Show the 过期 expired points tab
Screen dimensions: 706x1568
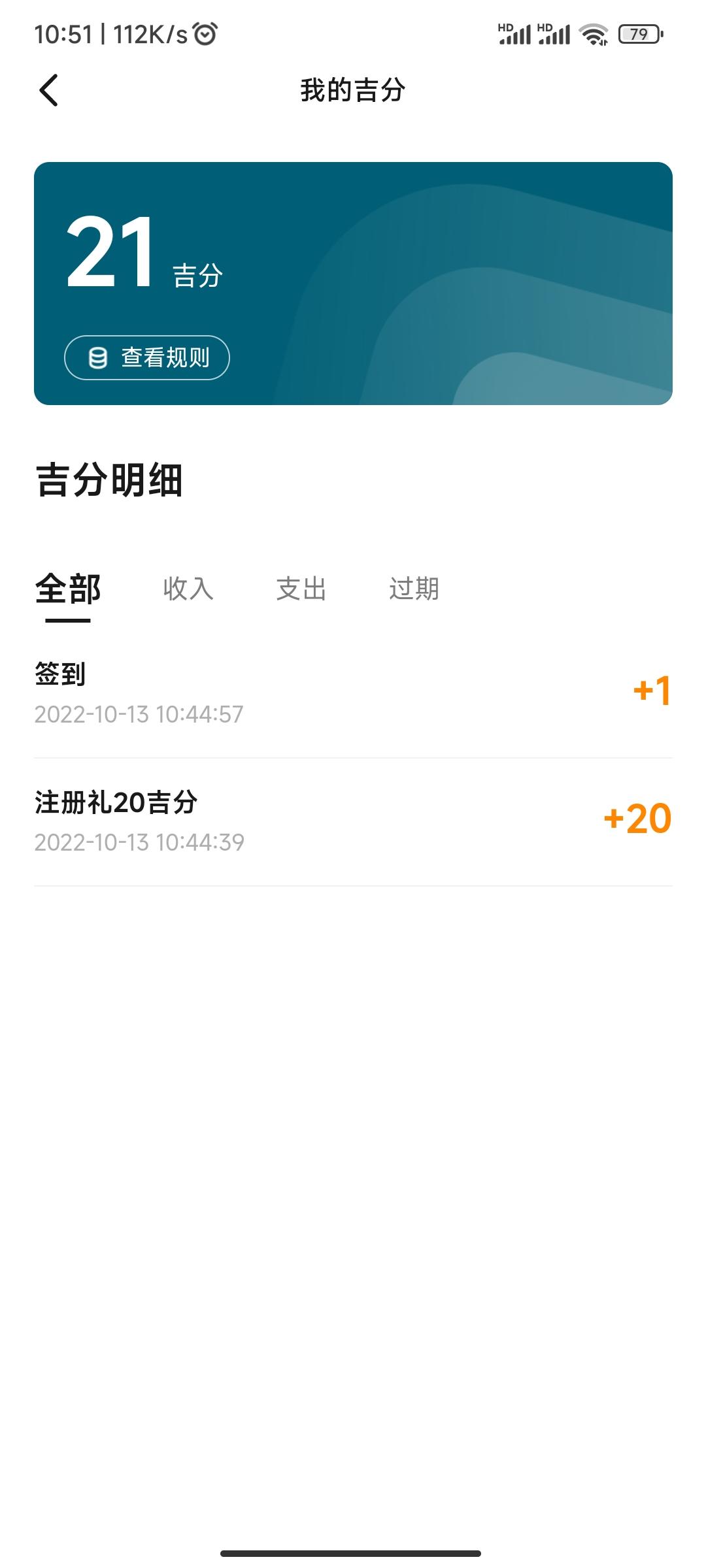pos(414,589)
